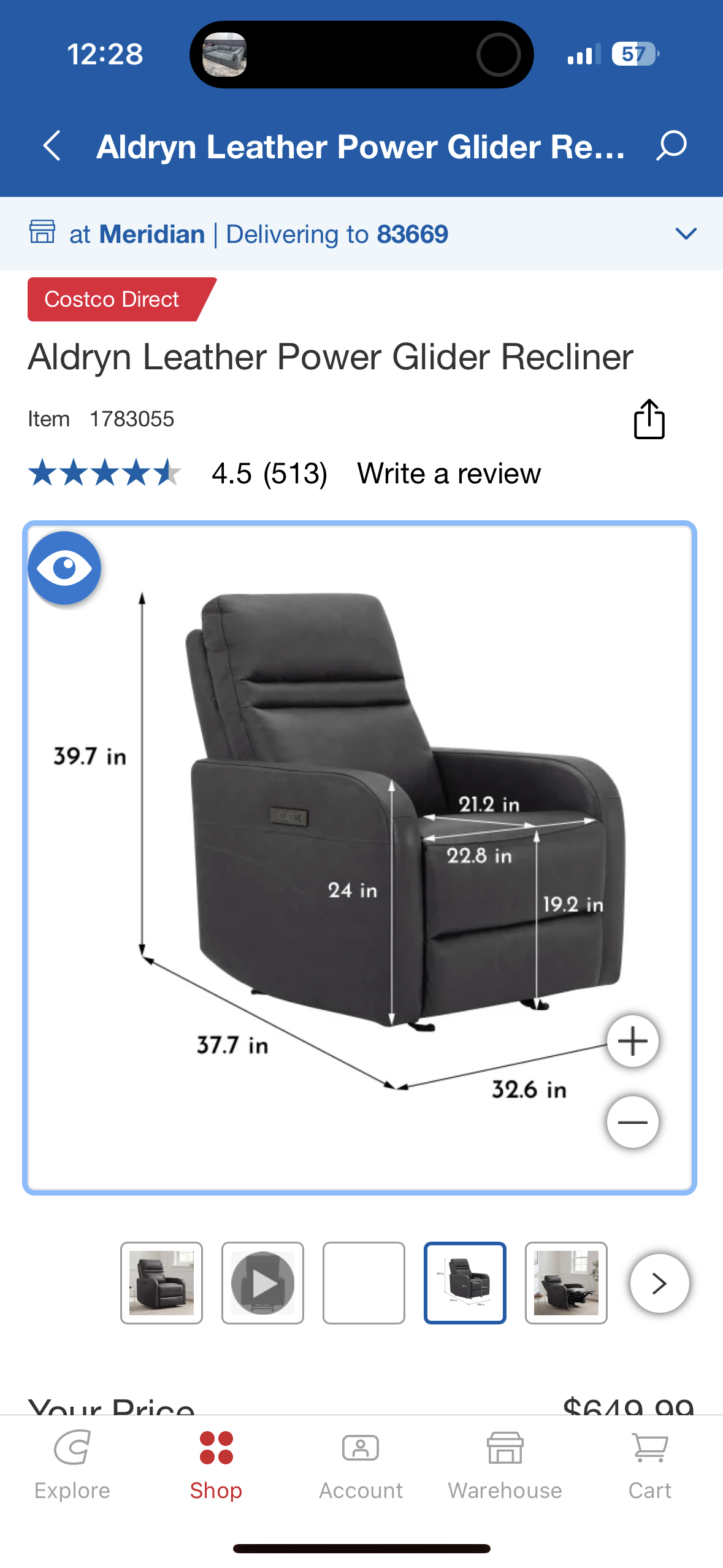Viewport: 723px width, 1568px height.
Task: Tap the blue eye view icon
Action: click(x=64, y=568)
